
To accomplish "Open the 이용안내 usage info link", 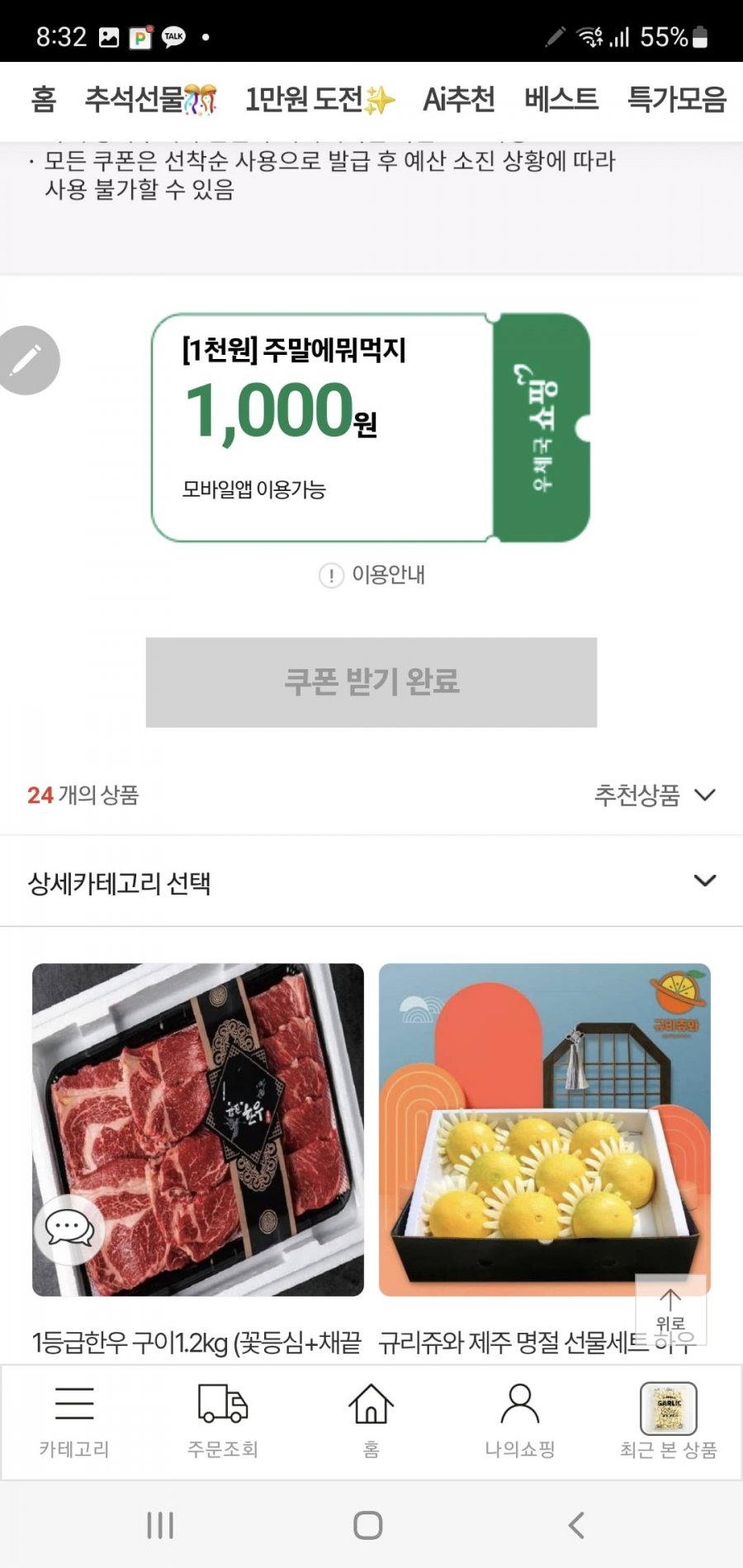I will point(372,574).
